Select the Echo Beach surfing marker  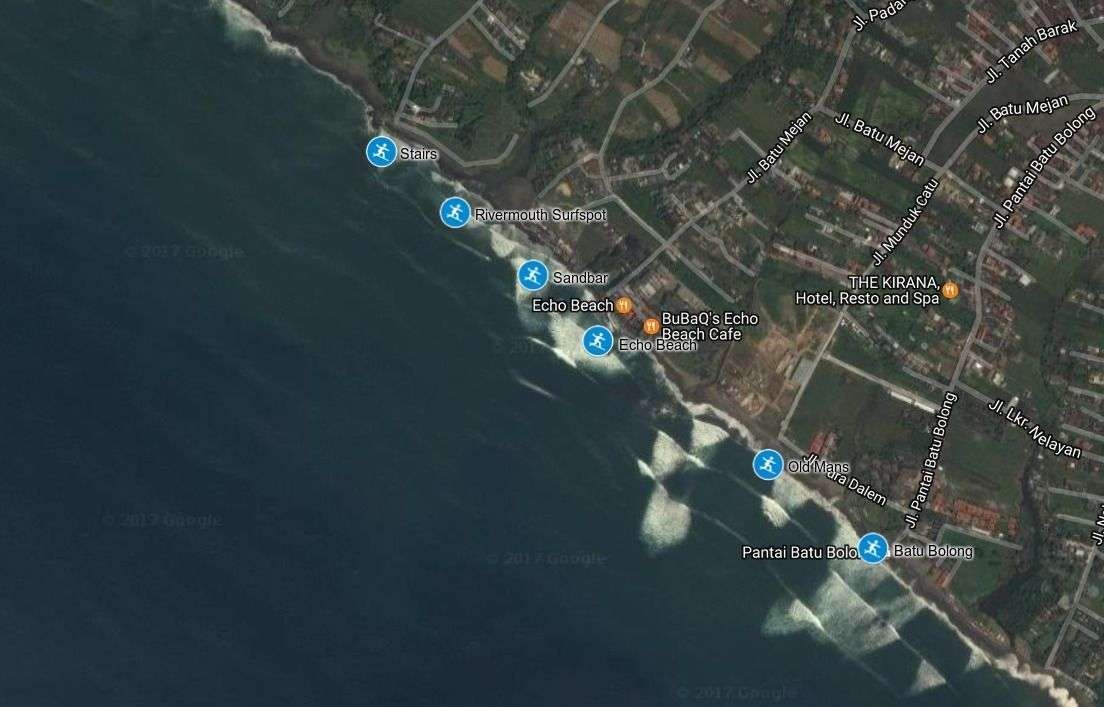pyautogui.click(x=598, y=341)
